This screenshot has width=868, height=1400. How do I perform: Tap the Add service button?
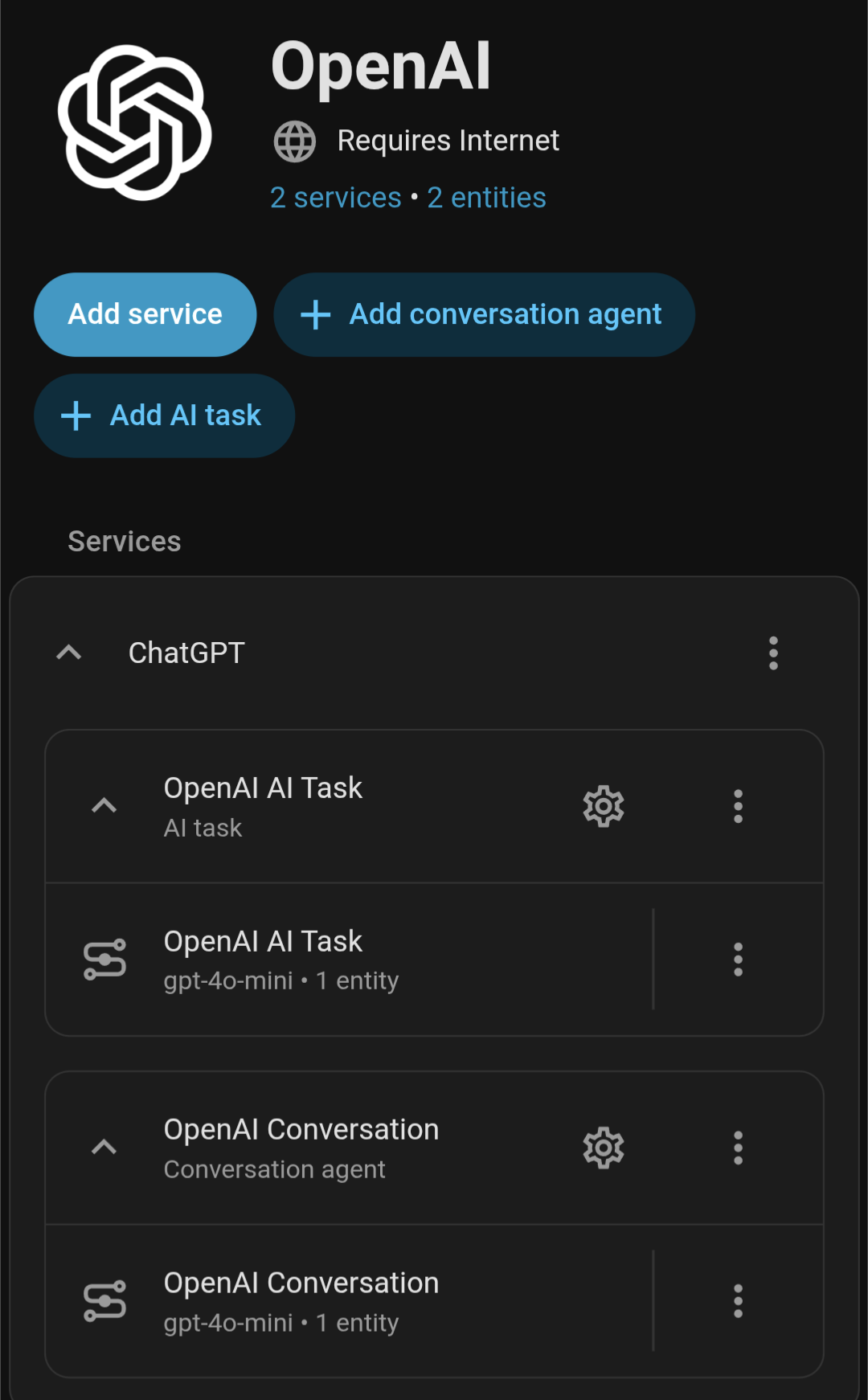(x=145, y=314)
